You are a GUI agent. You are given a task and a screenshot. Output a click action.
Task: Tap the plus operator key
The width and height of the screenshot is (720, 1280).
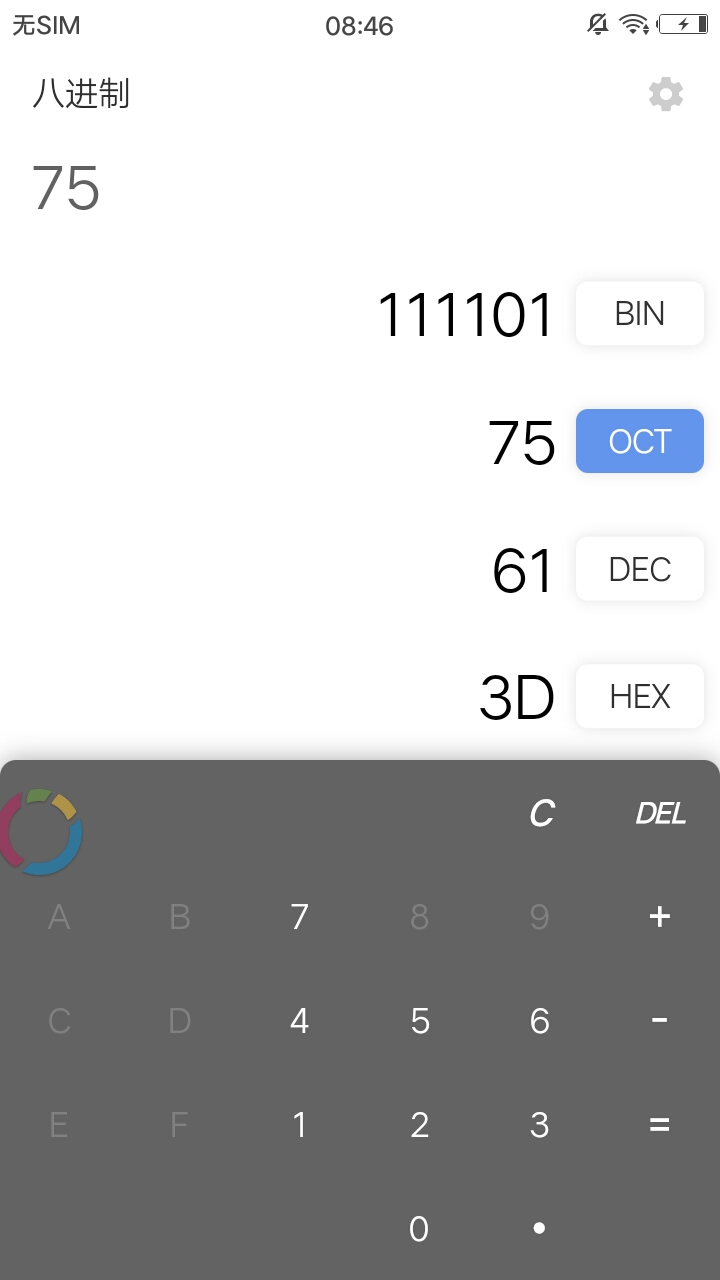click(659, 917)
